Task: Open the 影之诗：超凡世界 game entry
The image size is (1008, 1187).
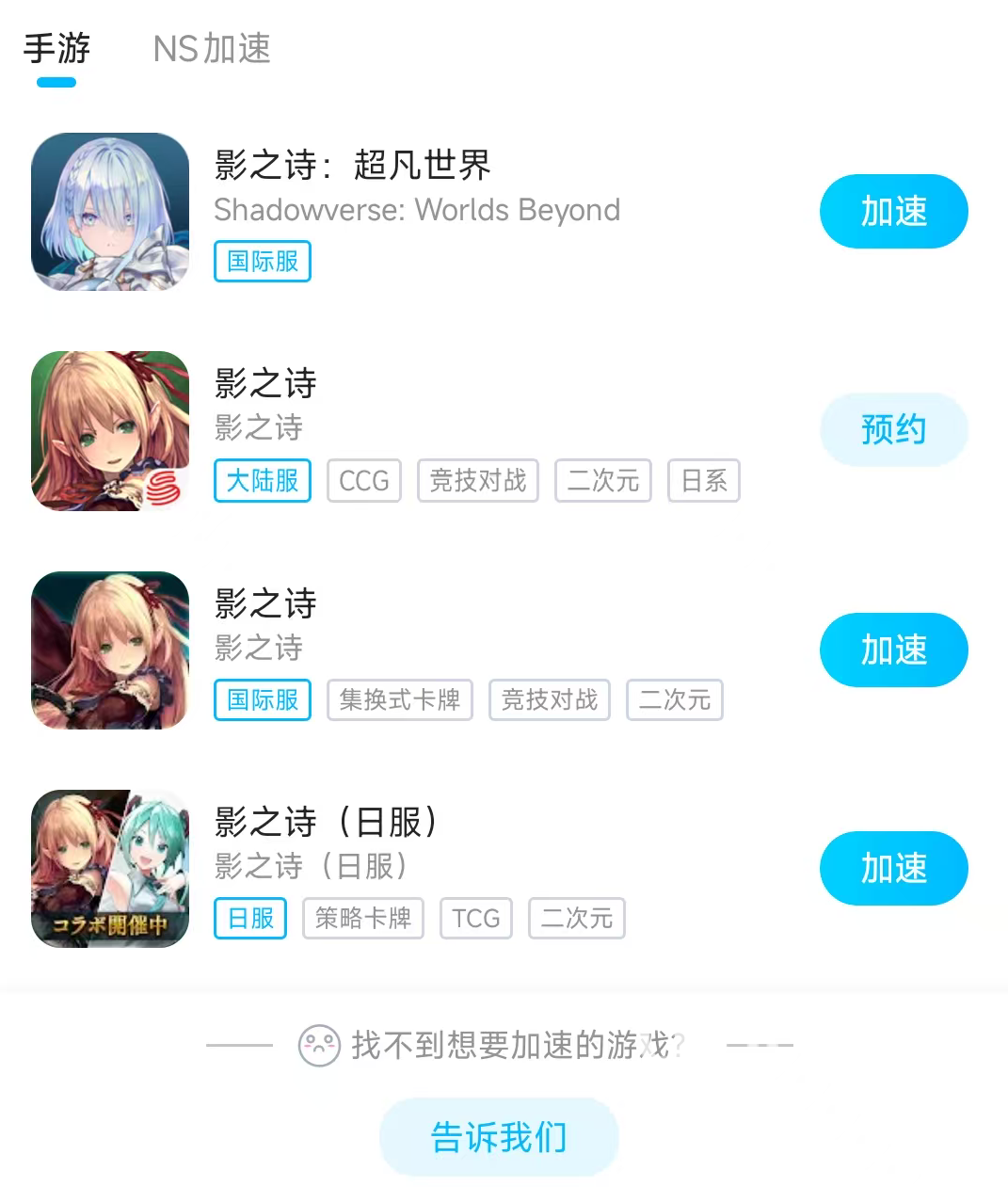Action: 352,166
